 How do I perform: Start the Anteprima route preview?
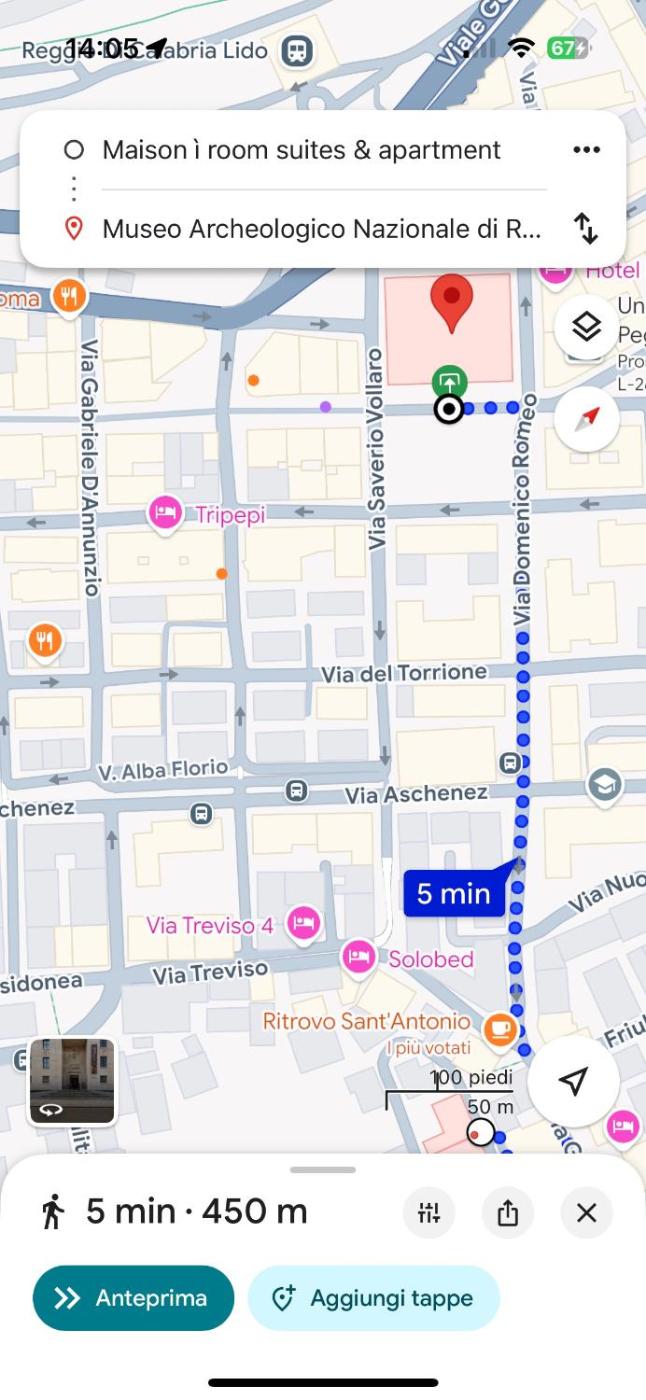coord(133,1298)
